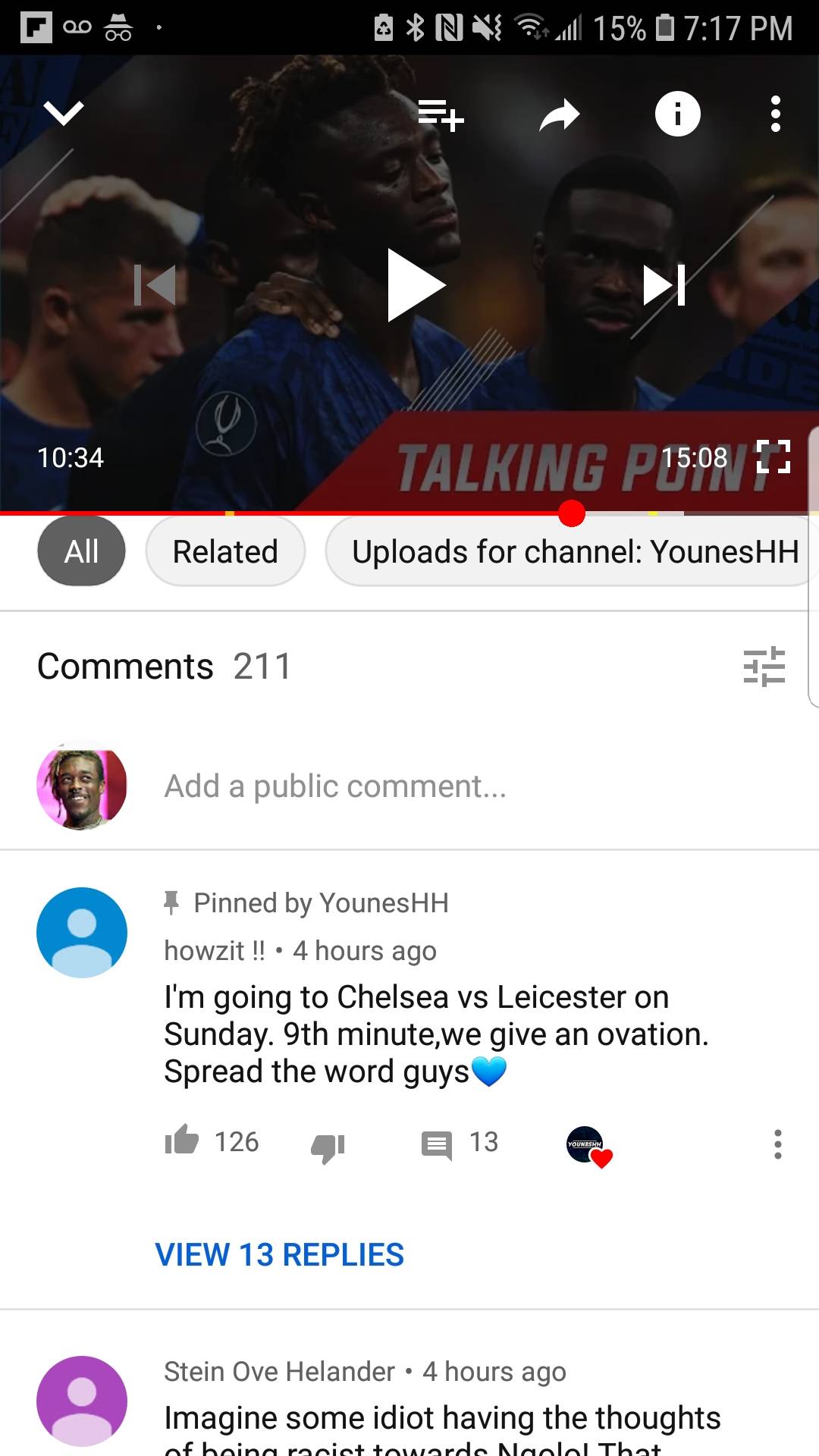Open replies icon on howzit !!'s comment
Screen dimensions: 819x1456
tap(437, 1144)
